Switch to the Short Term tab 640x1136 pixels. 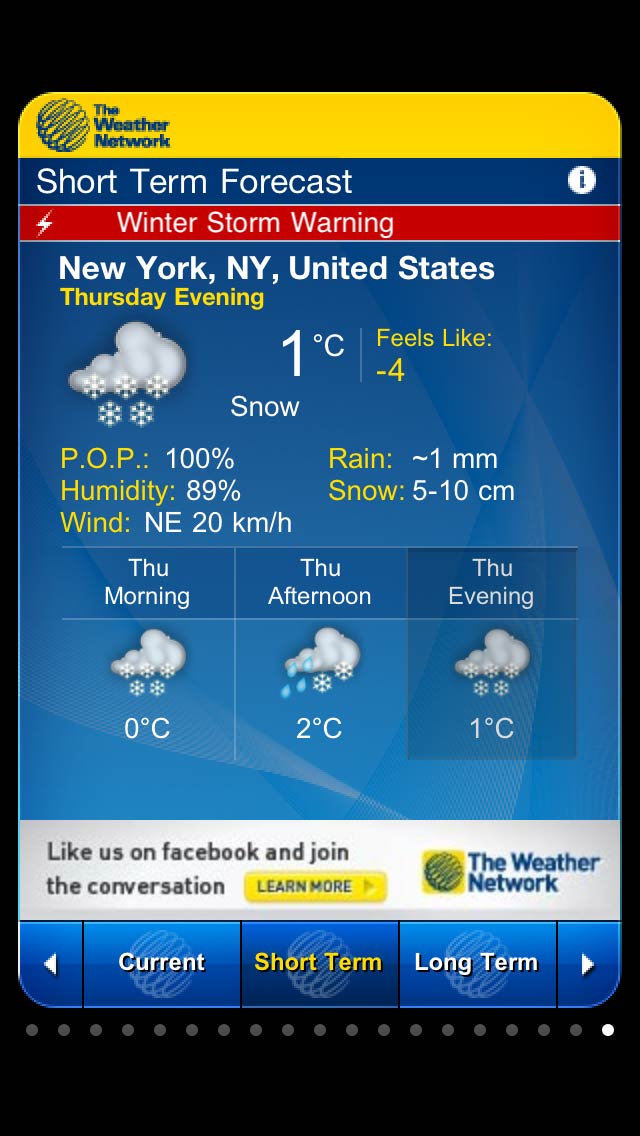click(x=319, y=963)
